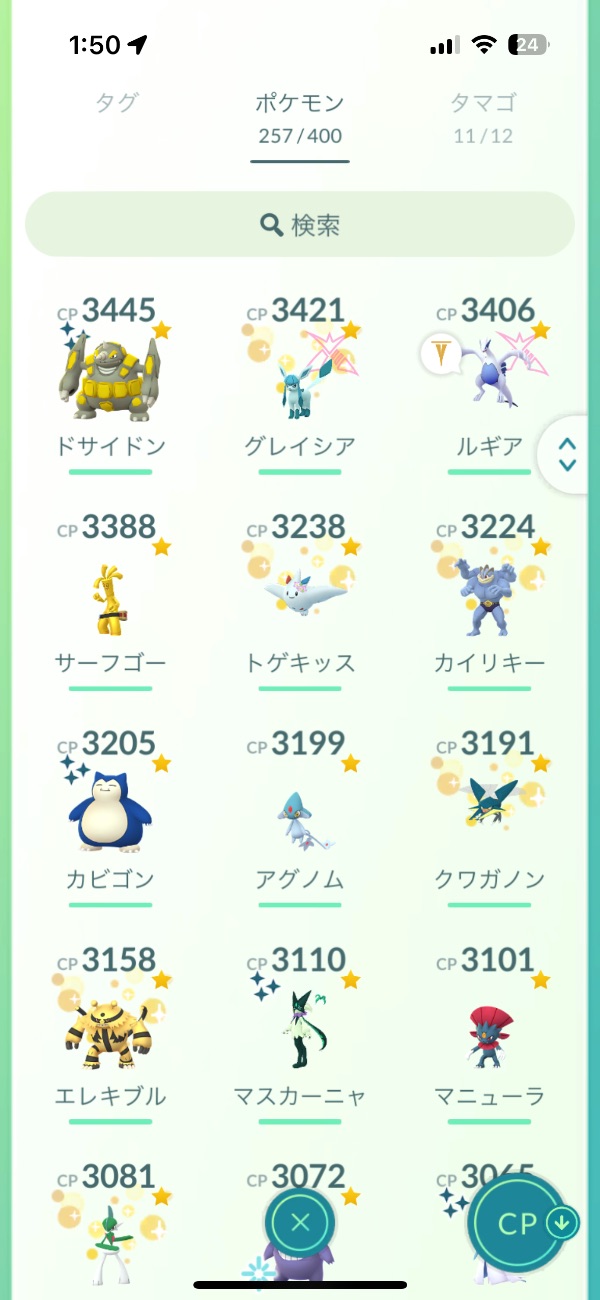Screen dimensions: 600x1300
Task: Tap the fast scroll arrows handle
Action: point(567,455)
